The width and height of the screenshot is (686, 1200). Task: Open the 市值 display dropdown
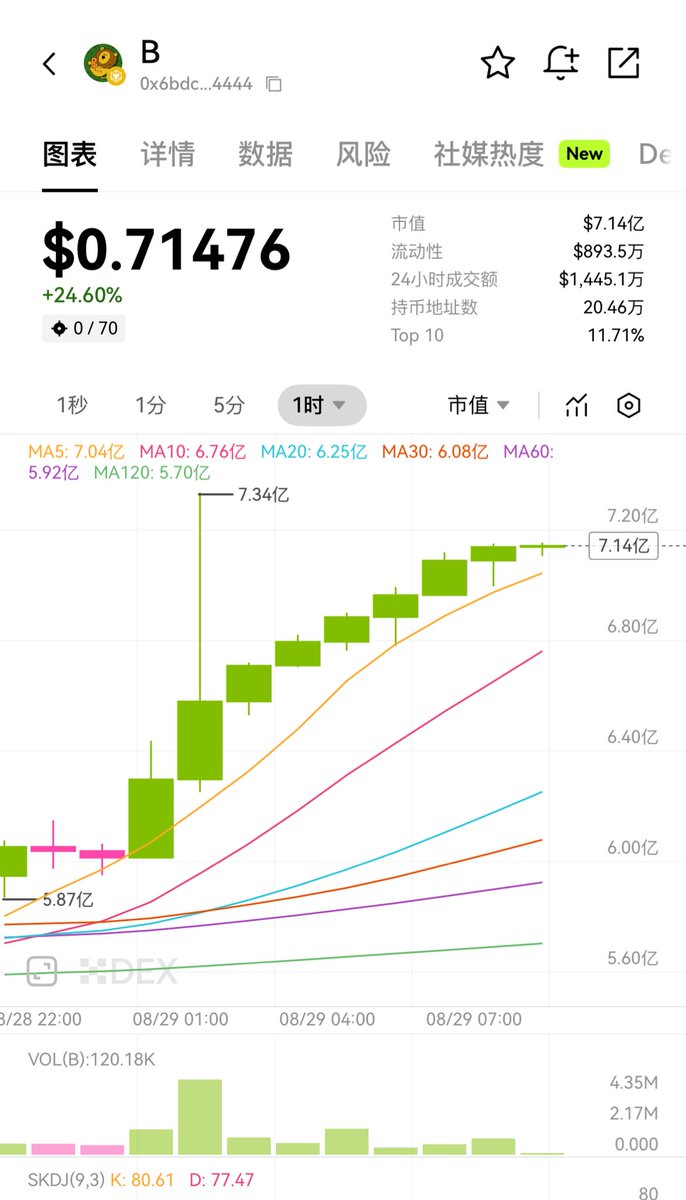click(x=479, y=405)
